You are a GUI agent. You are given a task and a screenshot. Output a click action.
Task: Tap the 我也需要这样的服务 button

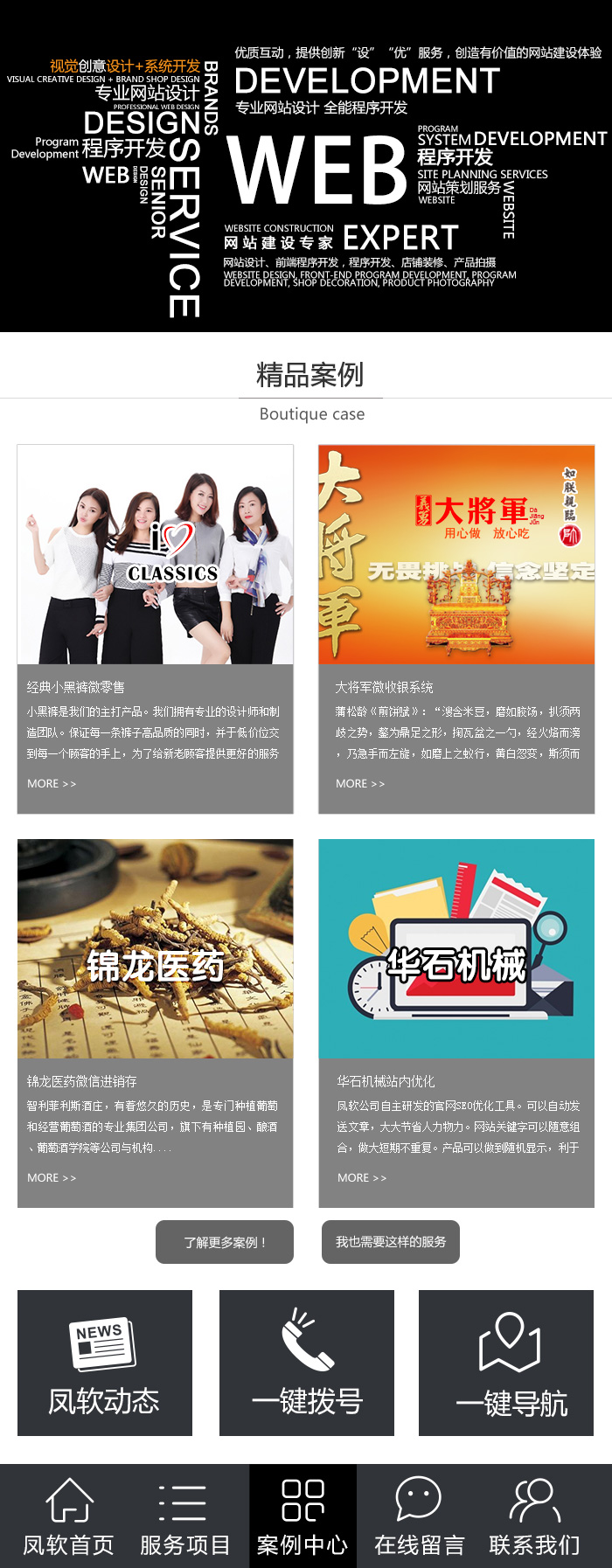pos(391,1242)
